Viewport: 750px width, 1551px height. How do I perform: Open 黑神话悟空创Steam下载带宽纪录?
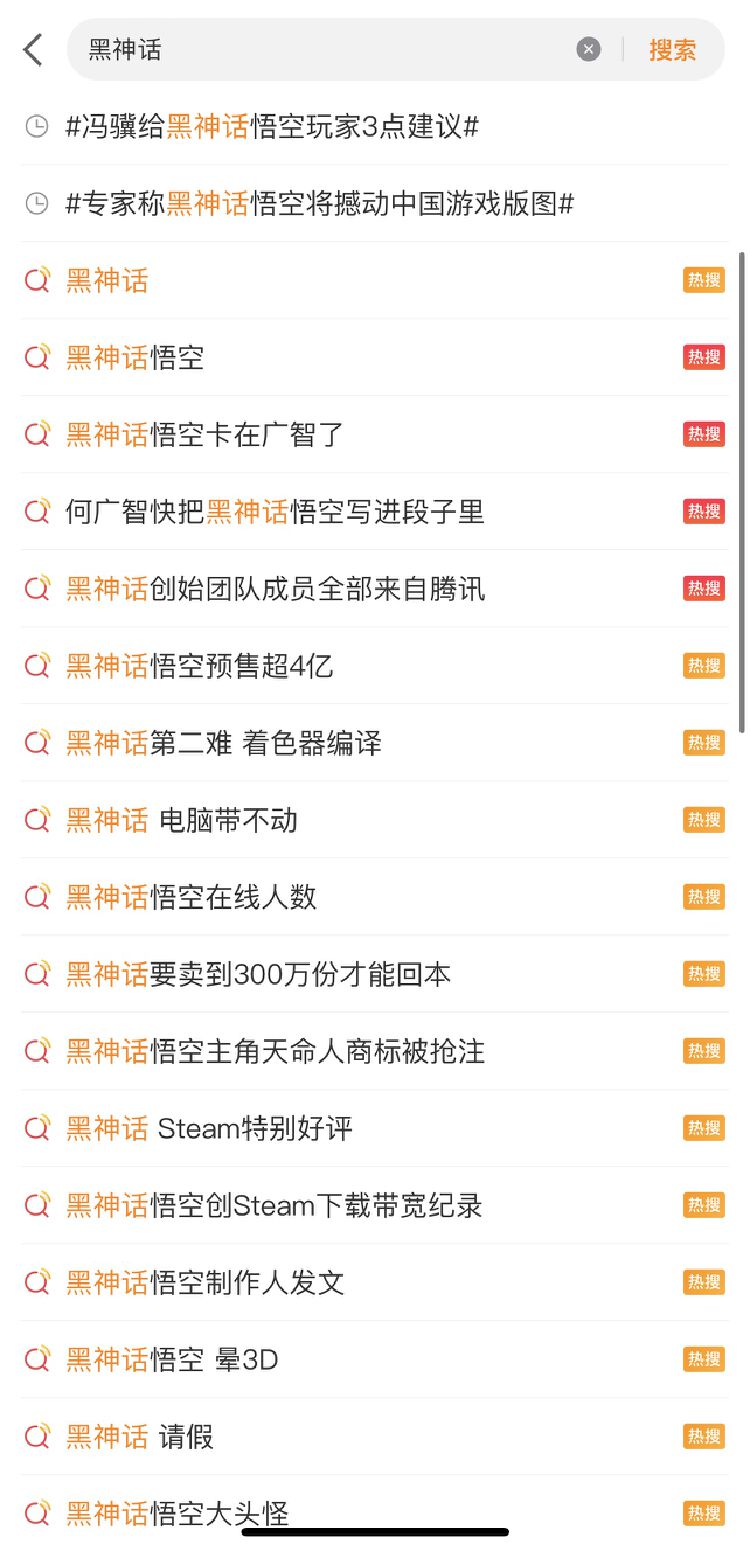tap(375, 1205)
